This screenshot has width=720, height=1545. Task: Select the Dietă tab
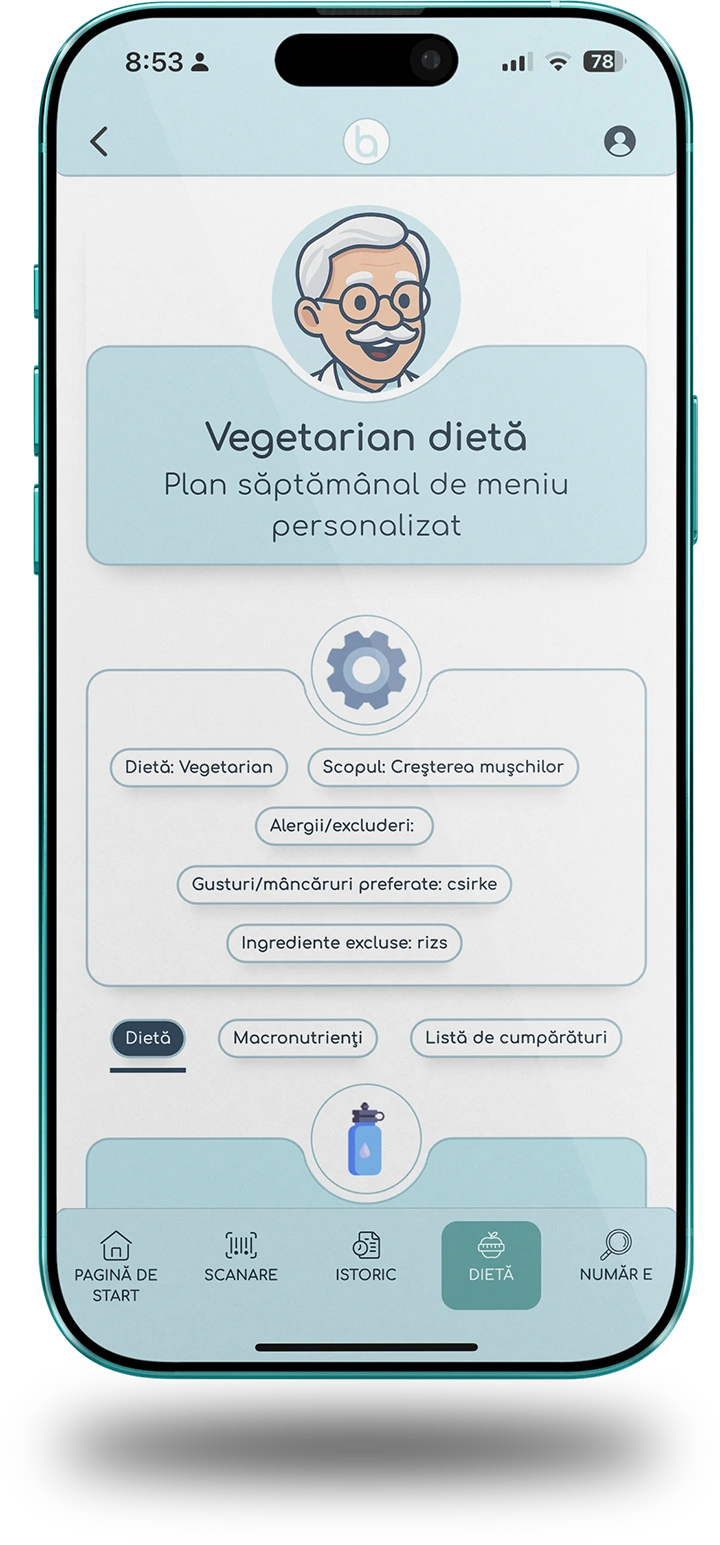(148, 1038)
